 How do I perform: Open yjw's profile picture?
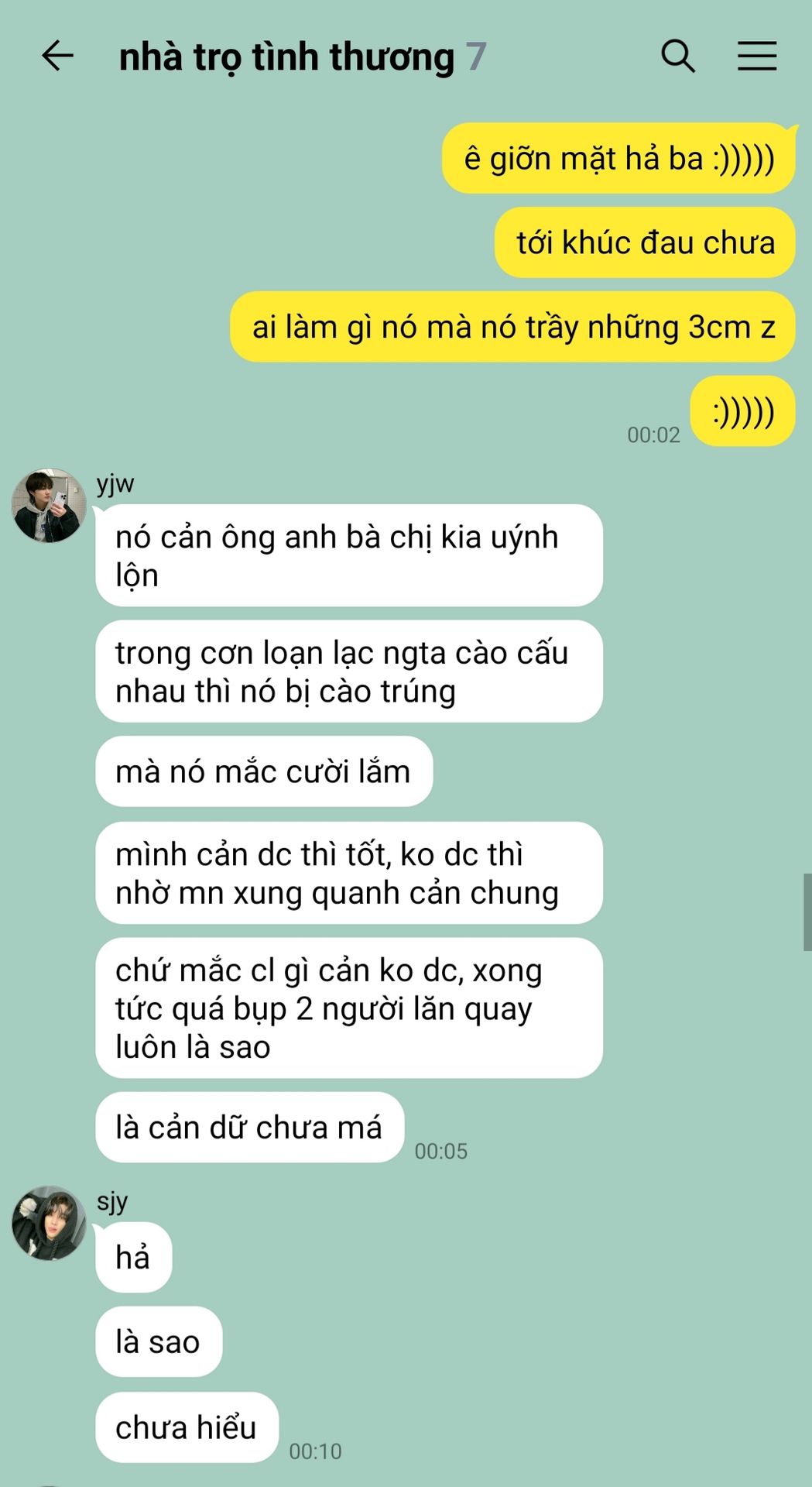coord(49,505)
